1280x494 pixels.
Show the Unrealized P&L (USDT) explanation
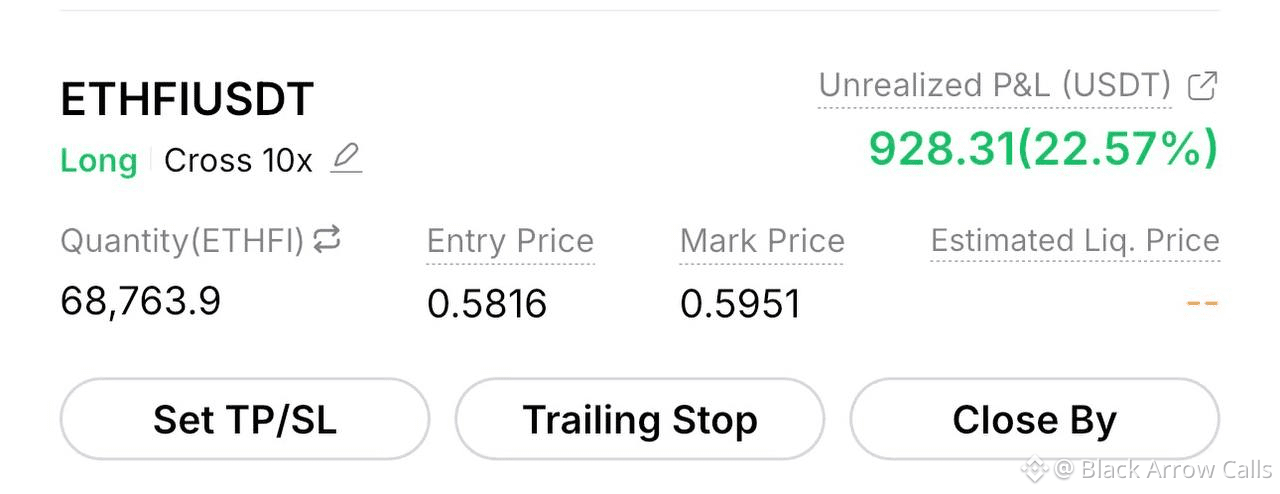[x=995, y=86]
